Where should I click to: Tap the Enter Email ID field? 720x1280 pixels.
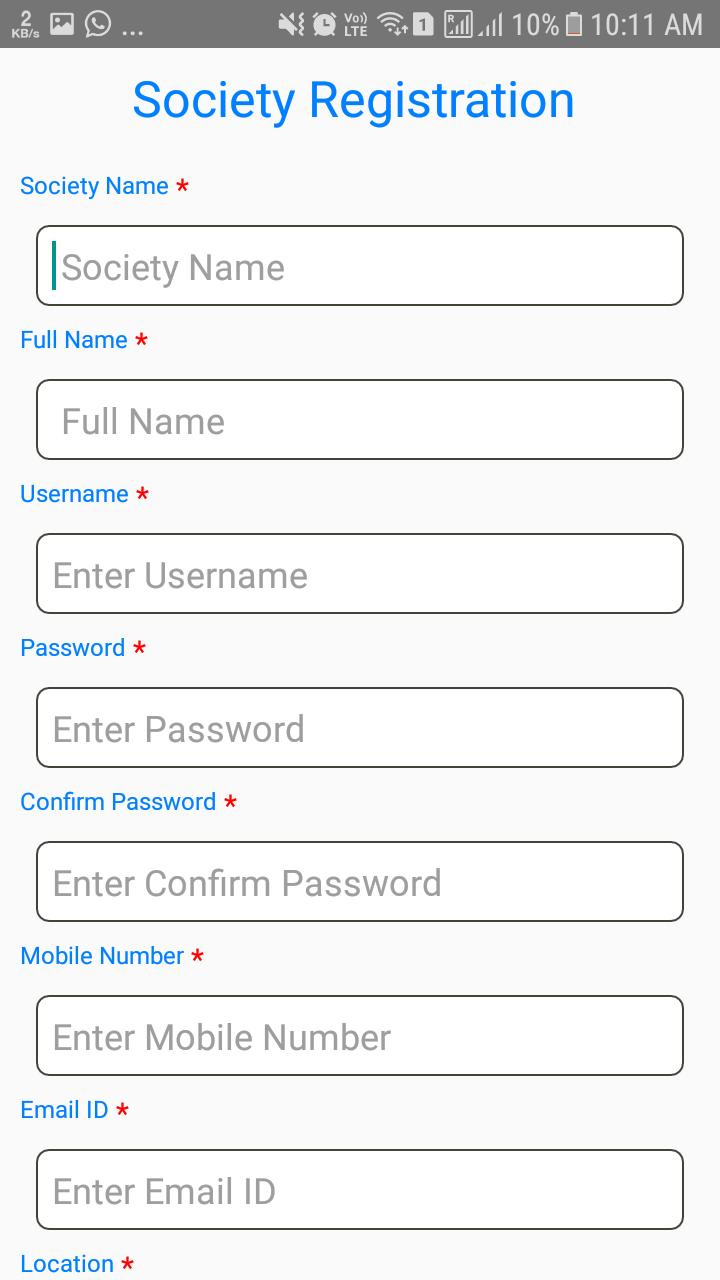click(360, 1190)
